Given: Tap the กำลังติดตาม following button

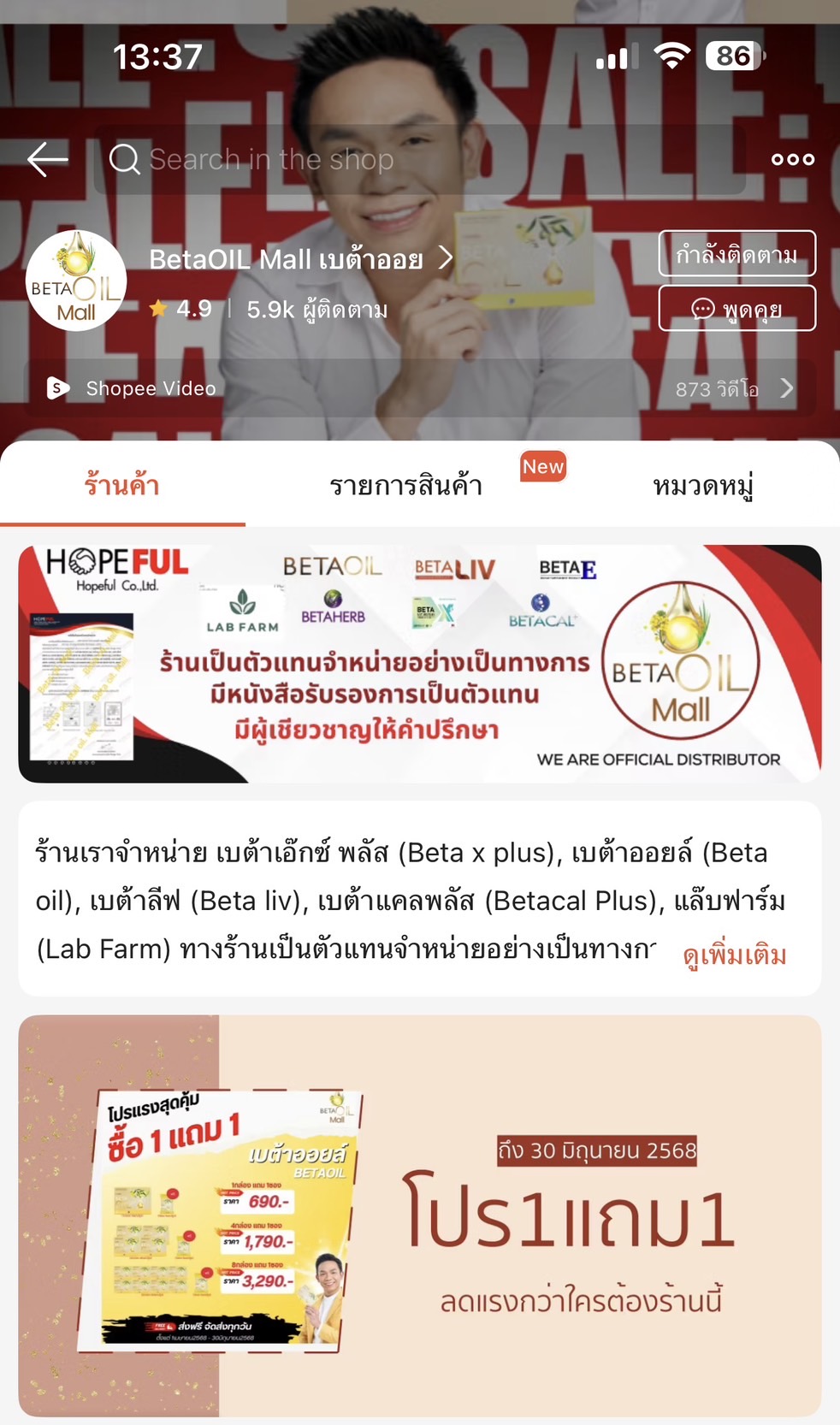Looking at the screenshot, I should [x=736, y=253].
